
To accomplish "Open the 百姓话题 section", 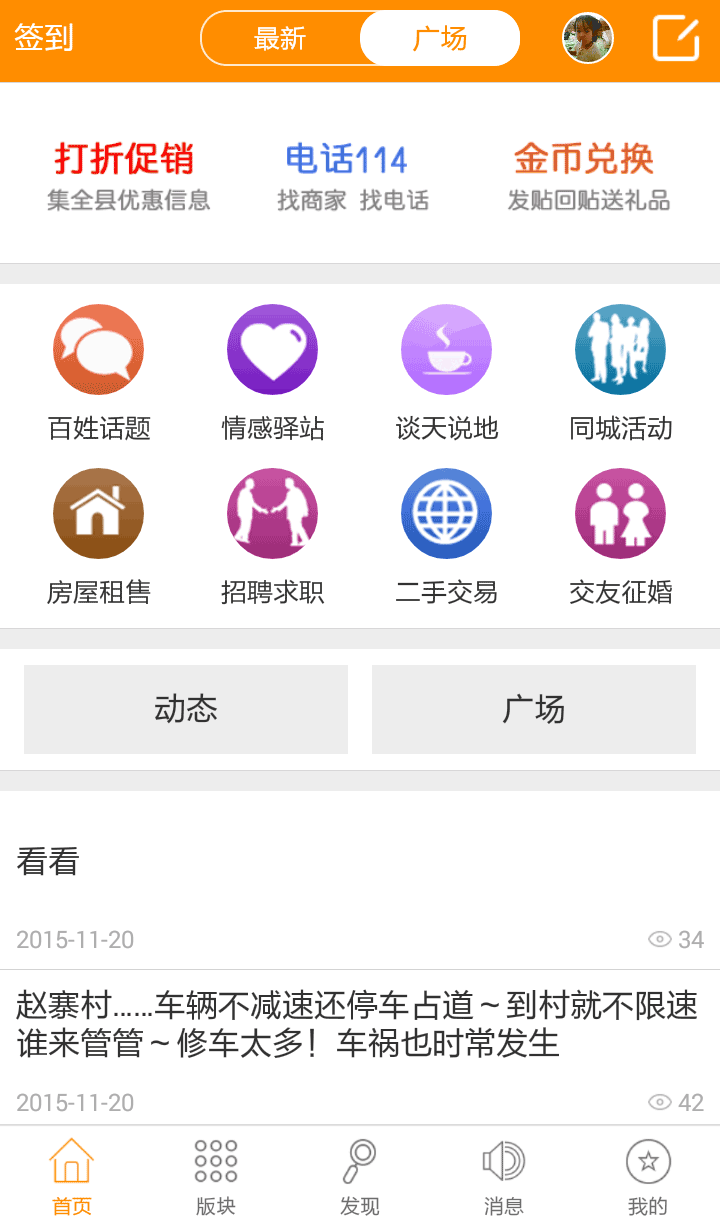I will [99, 370].
